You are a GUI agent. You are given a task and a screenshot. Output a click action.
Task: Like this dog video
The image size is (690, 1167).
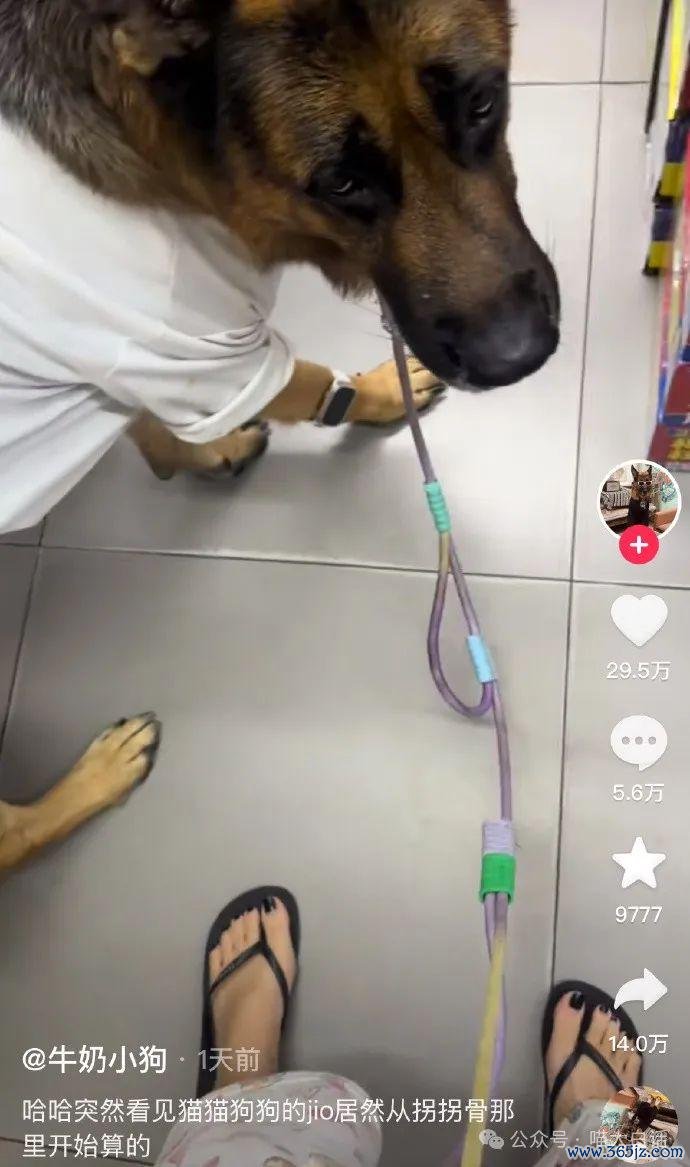tap(639, 621)
